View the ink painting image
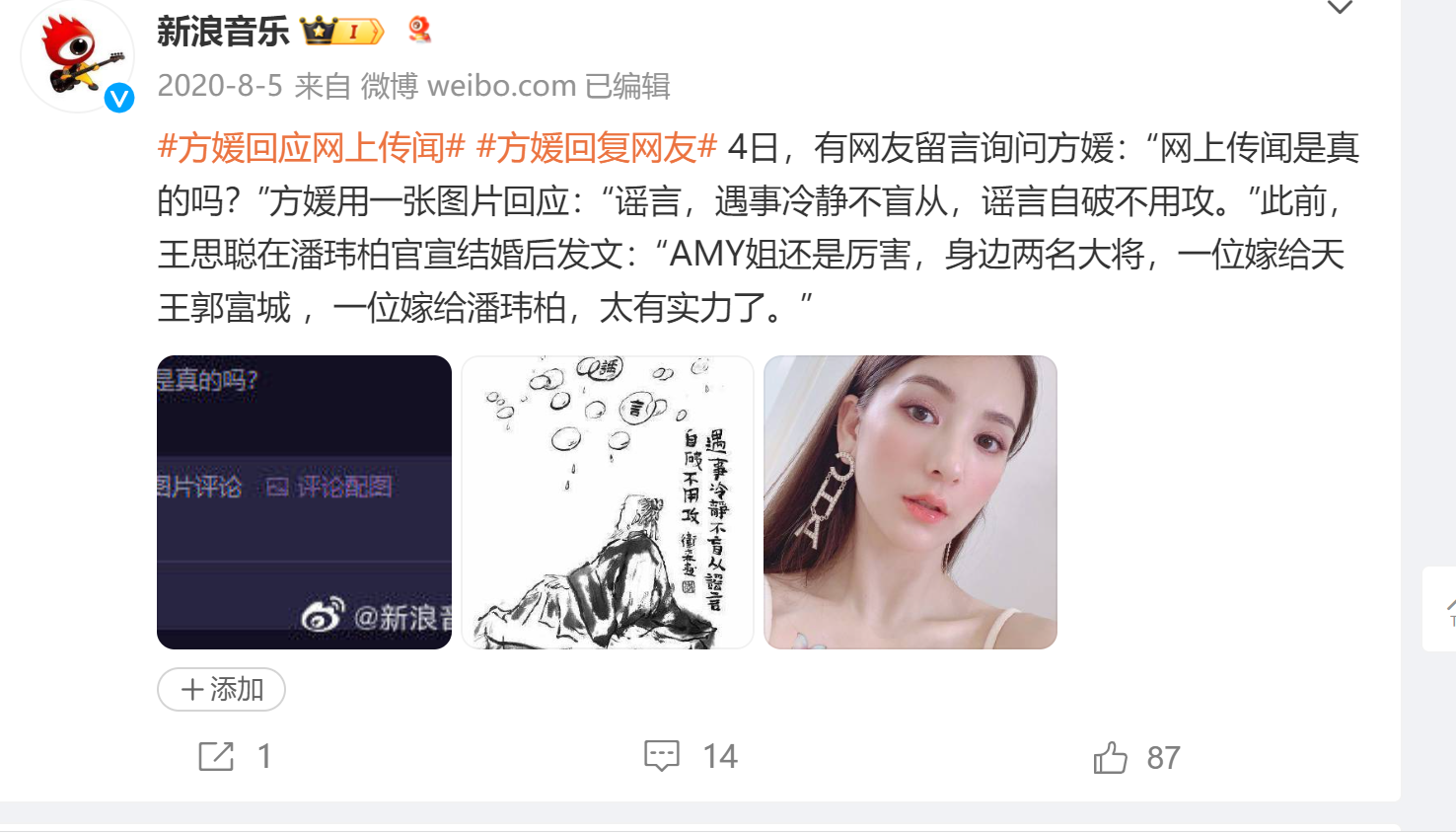The height and width of the screenshot is (835, 1456). [x=608, y=501]
